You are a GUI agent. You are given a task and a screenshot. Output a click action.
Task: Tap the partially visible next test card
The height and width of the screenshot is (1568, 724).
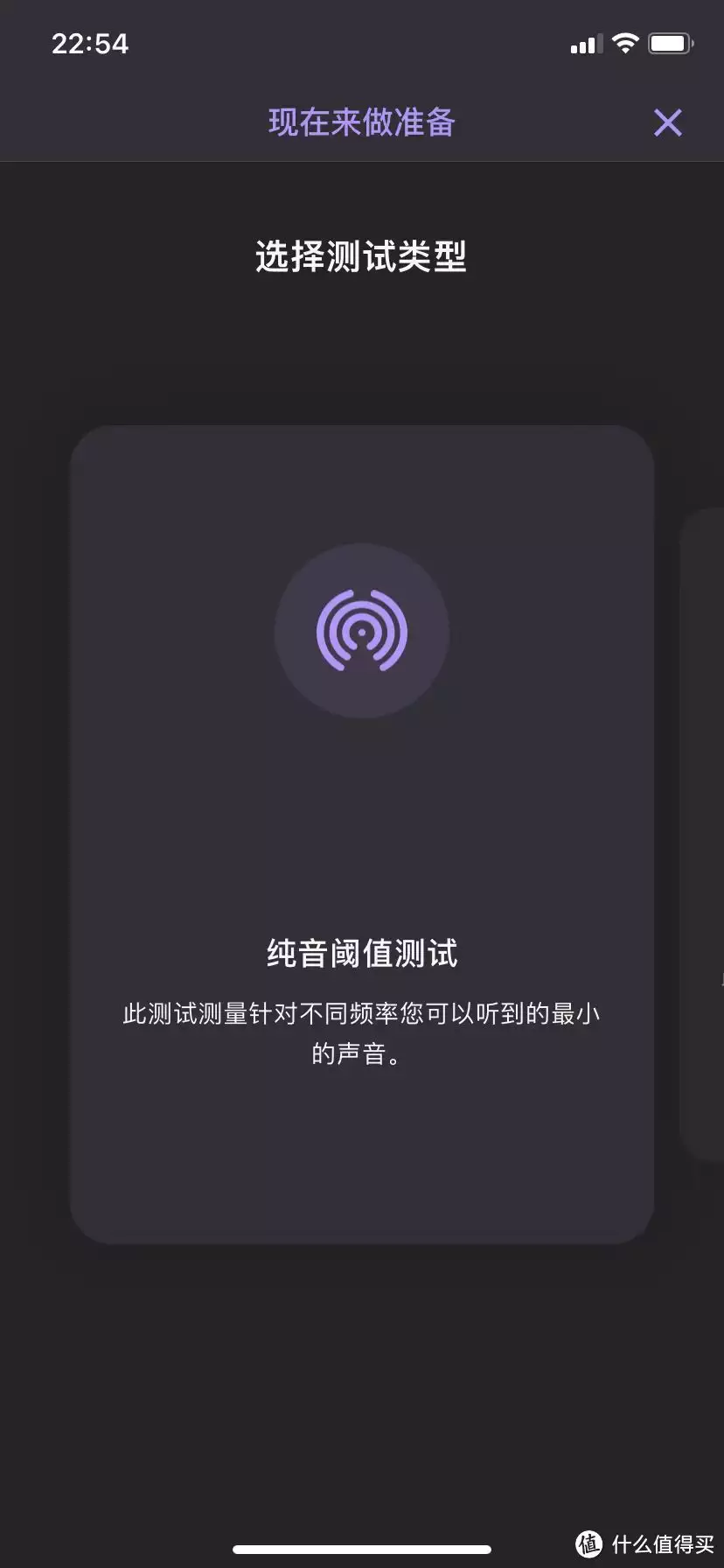702,834
